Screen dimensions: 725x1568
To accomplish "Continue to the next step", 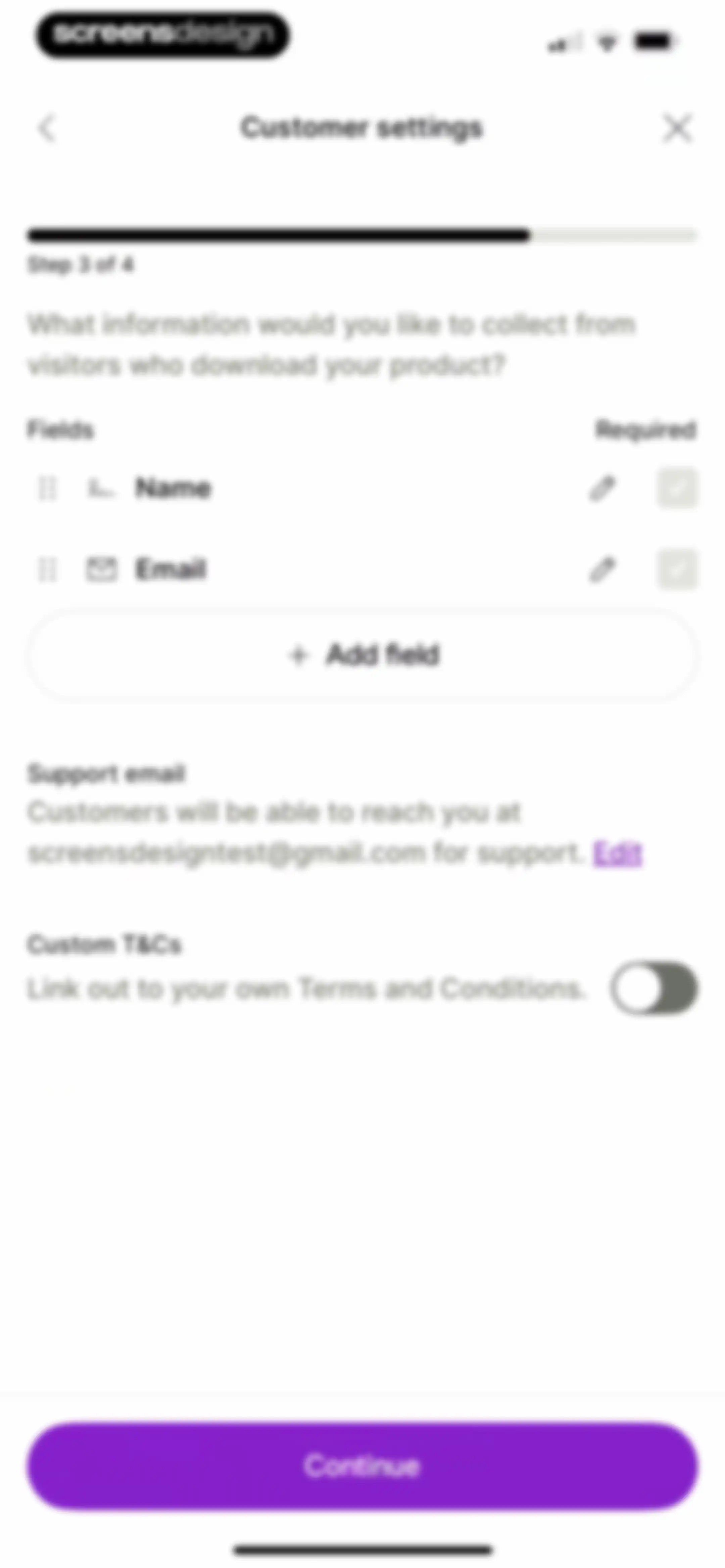I will 362,1466.
